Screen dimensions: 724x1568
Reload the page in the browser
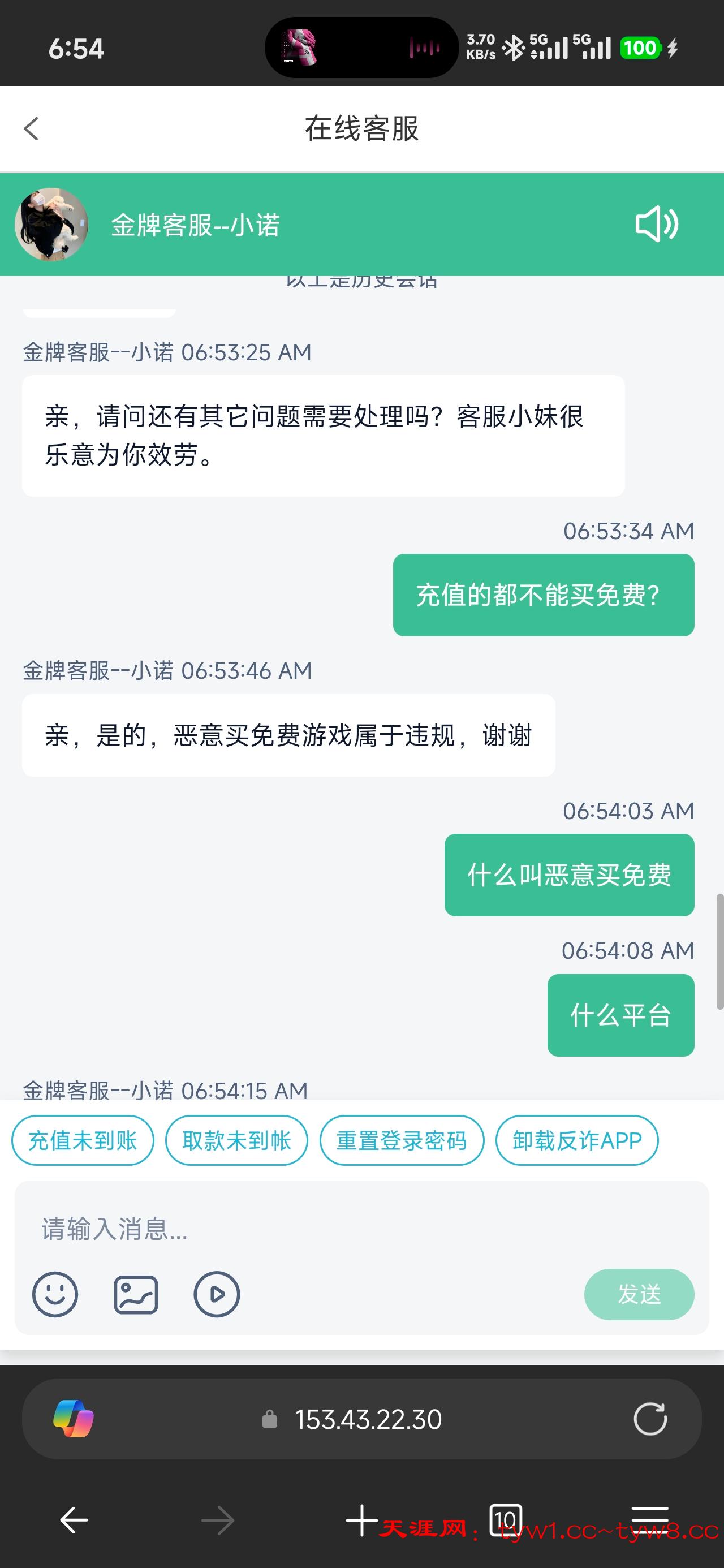(x=650, y=1419)
